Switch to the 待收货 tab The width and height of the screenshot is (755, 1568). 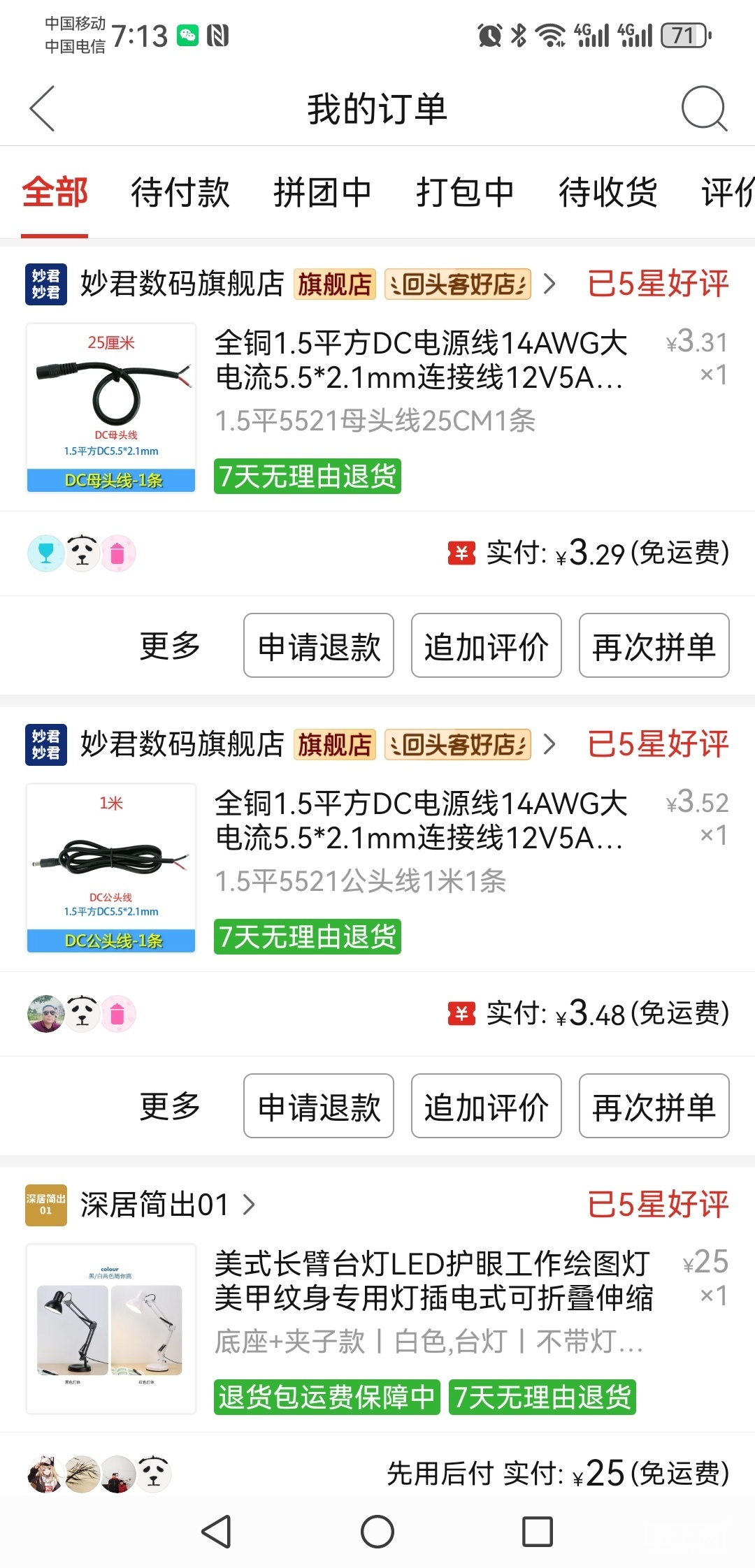[607, 192]
